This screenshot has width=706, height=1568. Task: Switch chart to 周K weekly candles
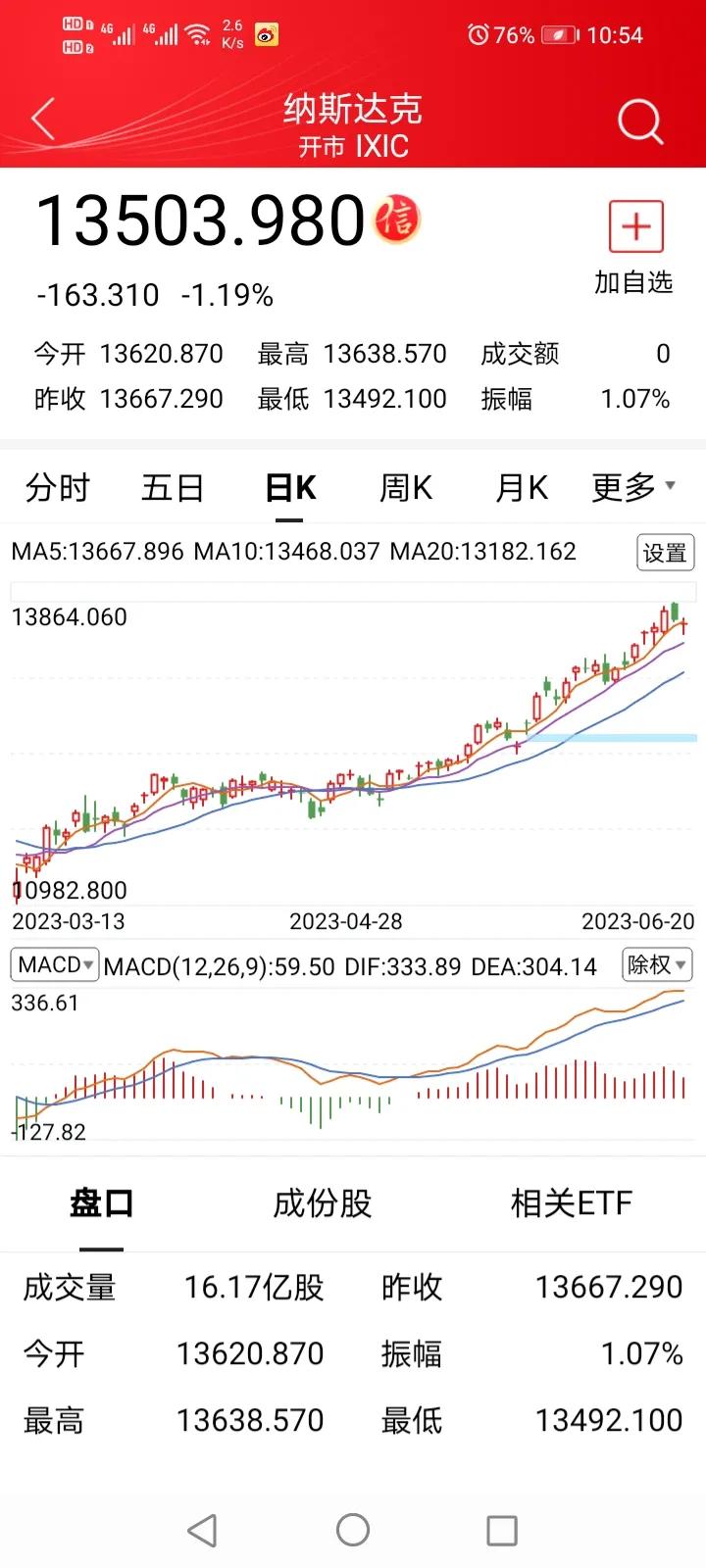[x=404, y=487]
